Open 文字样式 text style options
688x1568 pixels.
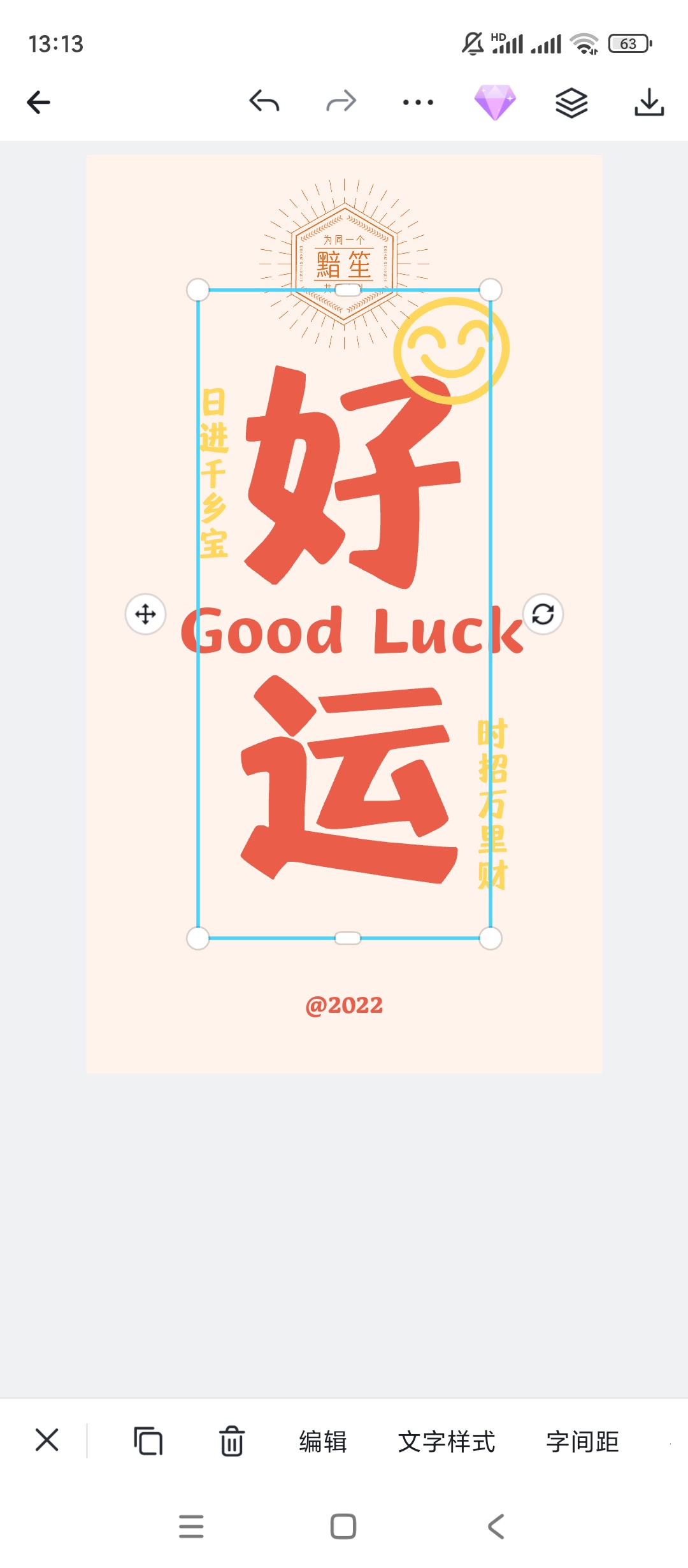tap(447, 1442)
